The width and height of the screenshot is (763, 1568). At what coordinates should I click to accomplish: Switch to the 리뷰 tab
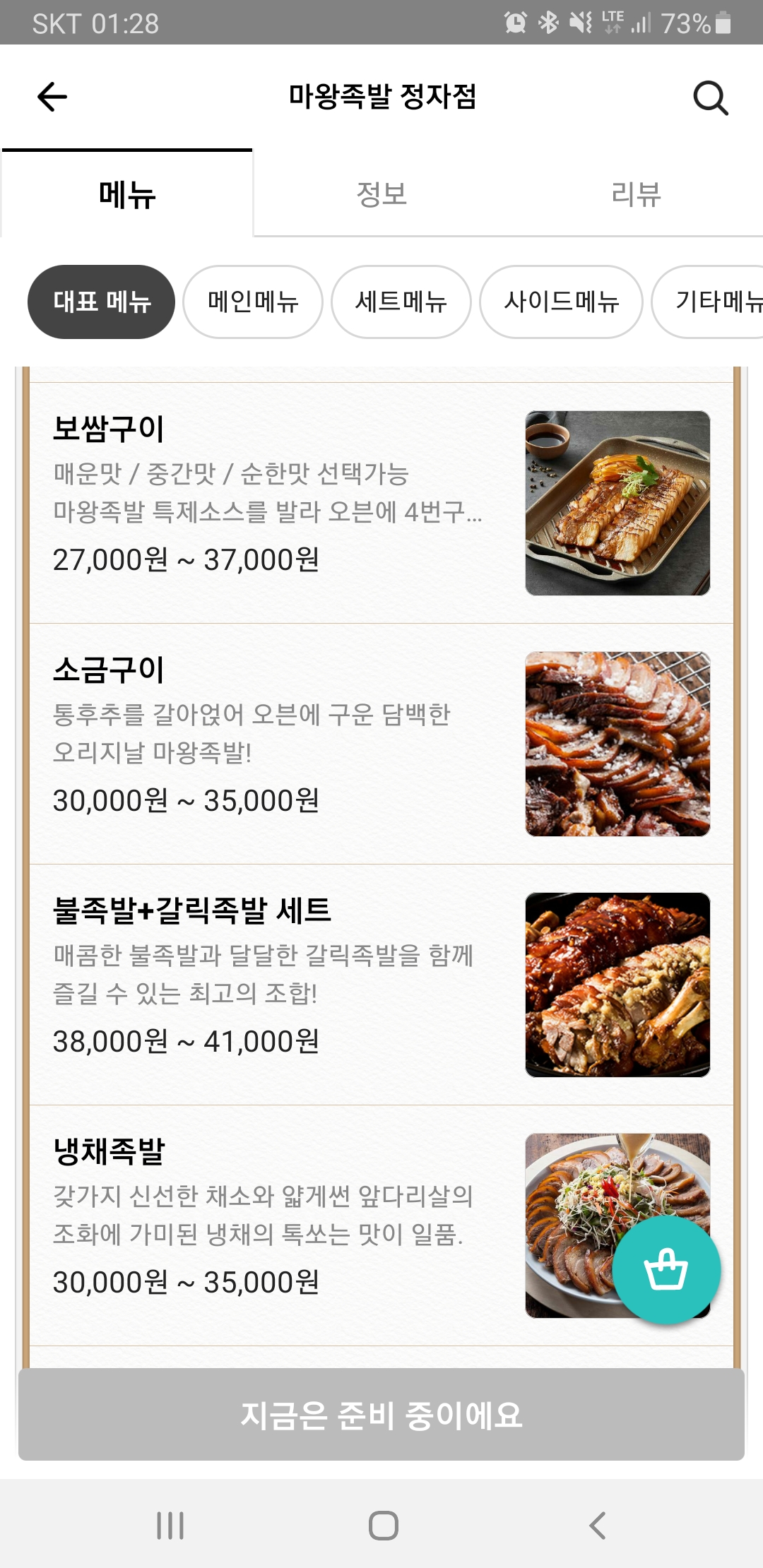(636, 194)
